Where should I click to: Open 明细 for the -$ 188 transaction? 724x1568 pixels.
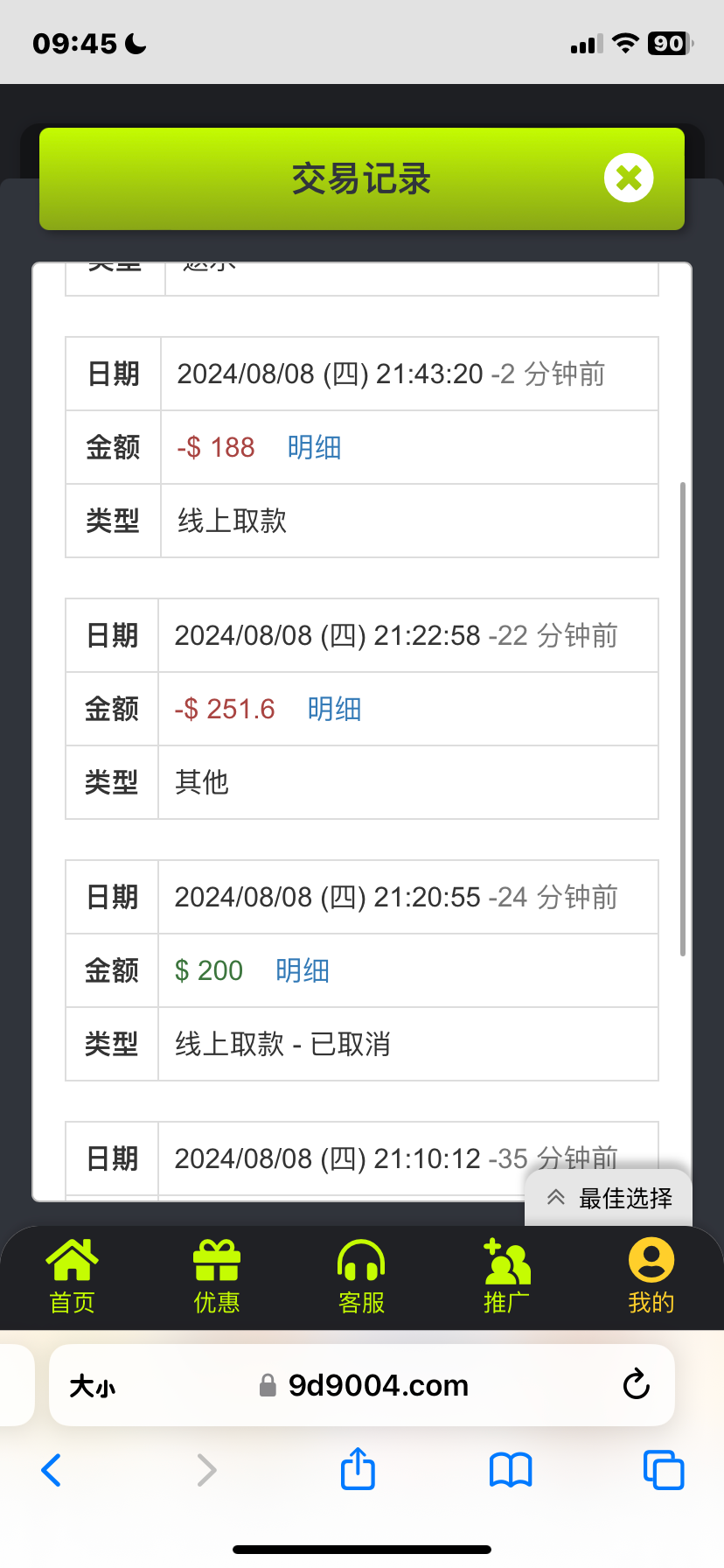(314, 447)
